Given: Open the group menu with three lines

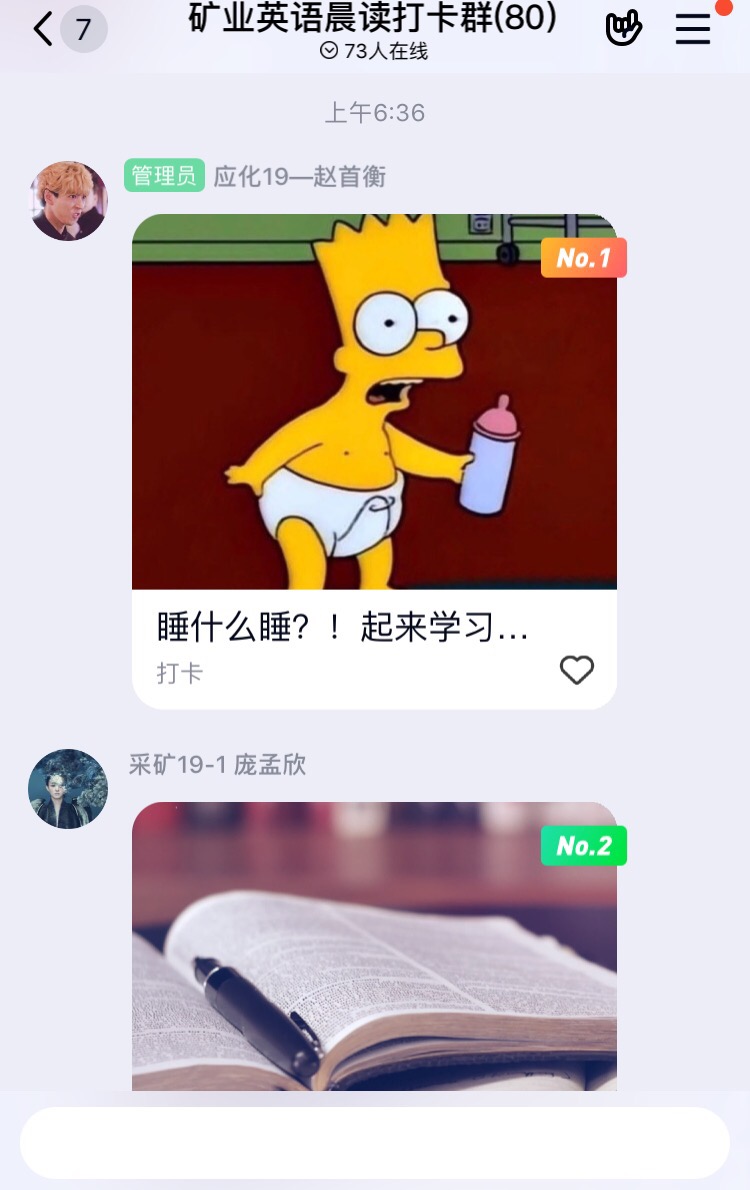Looking at the screenshot, I should (693, 29).
